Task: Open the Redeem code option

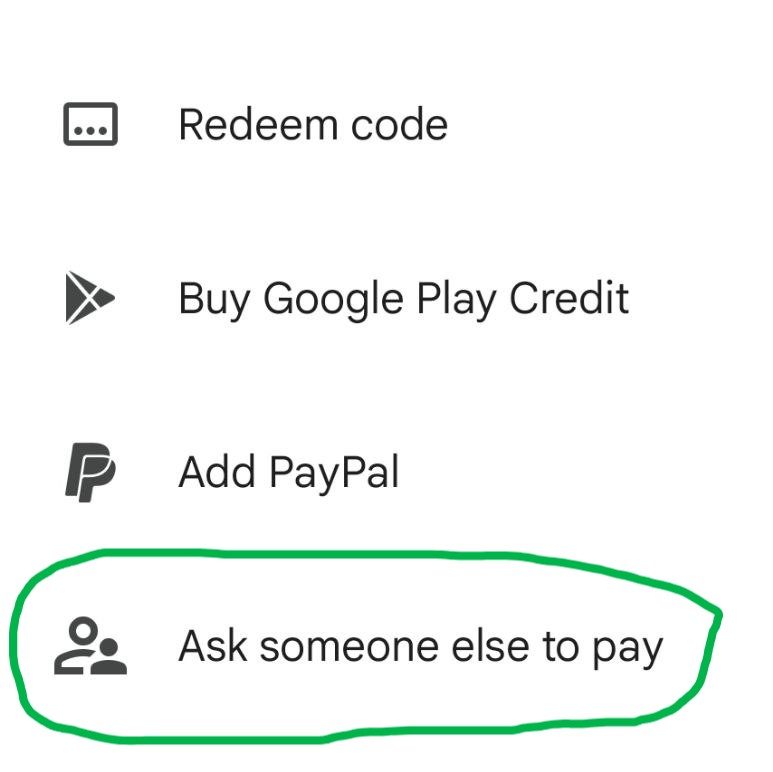Action: pyautogui.click(x=312, y=125)
